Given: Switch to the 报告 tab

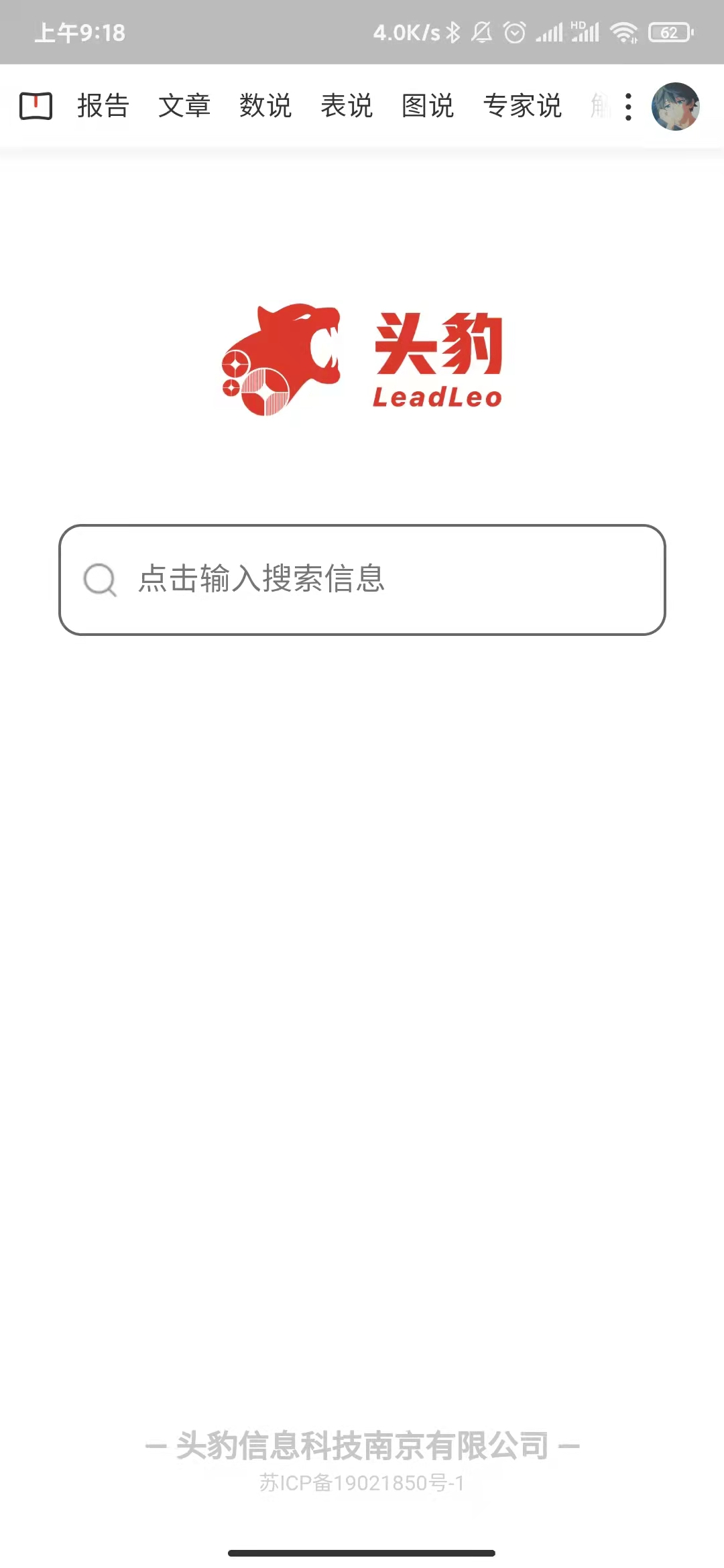Looking at the screenshot, I should coord(102,106).
